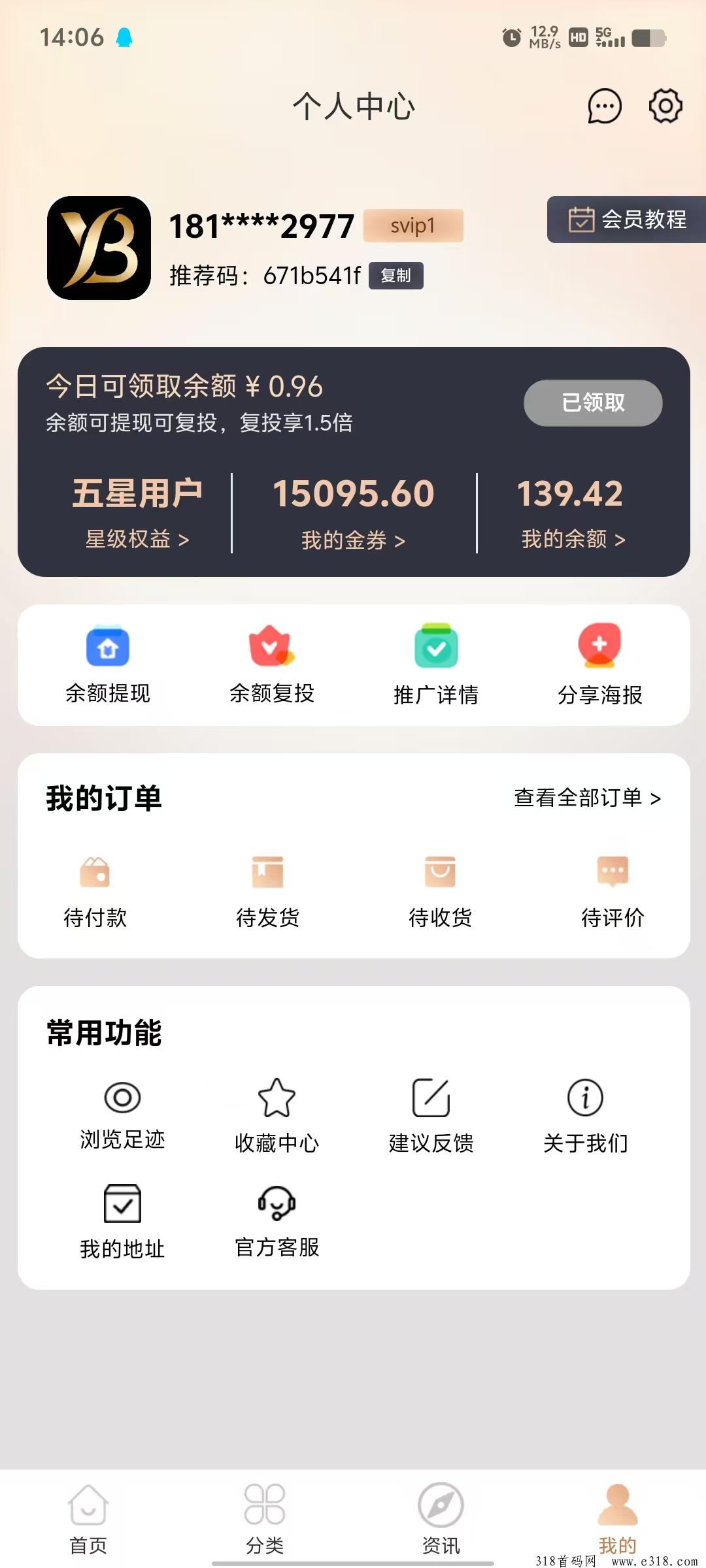The image size is (706, 1568).
Task: View all orders via 查看全部订单
Action: pyautogui.click(x=588, y=798)
